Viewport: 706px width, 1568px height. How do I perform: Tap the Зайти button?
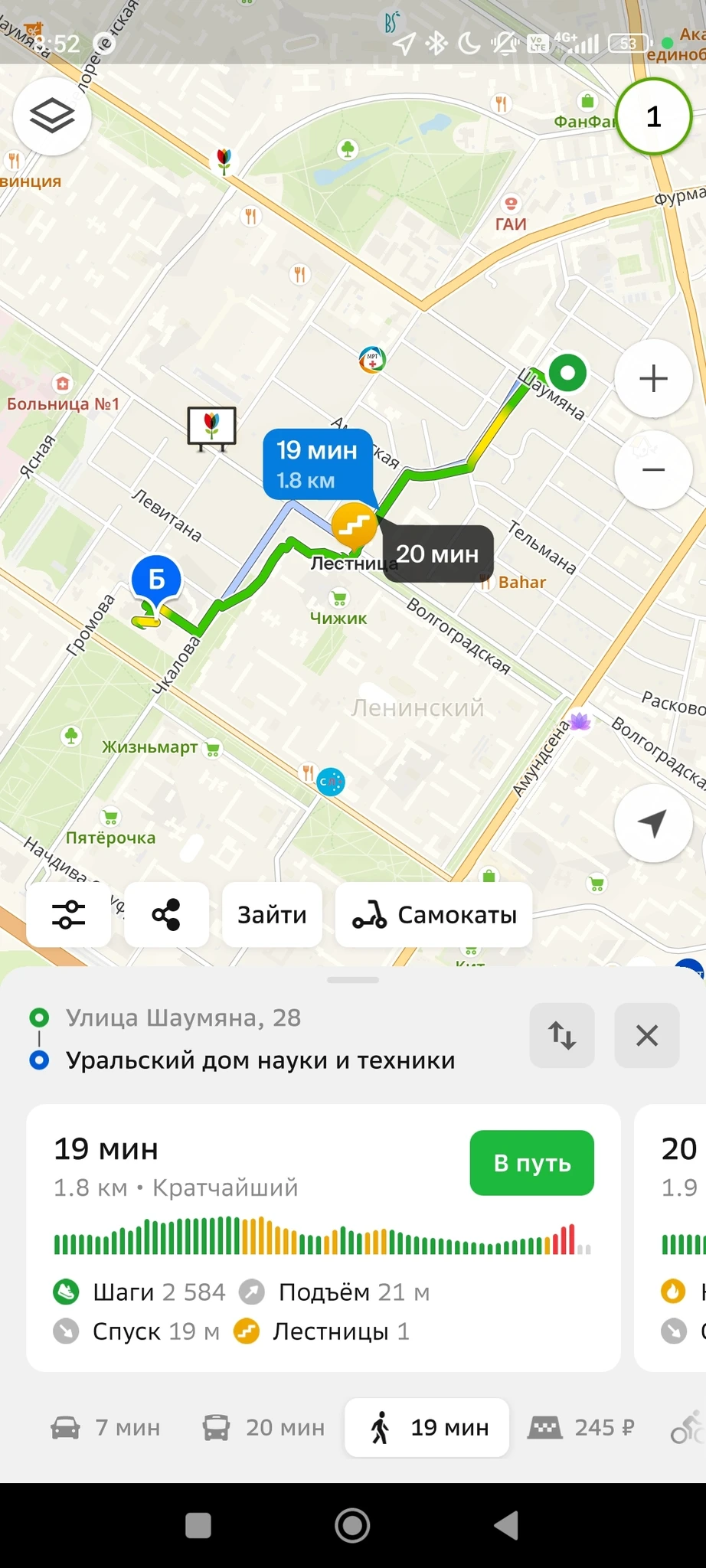pos(272,914)
